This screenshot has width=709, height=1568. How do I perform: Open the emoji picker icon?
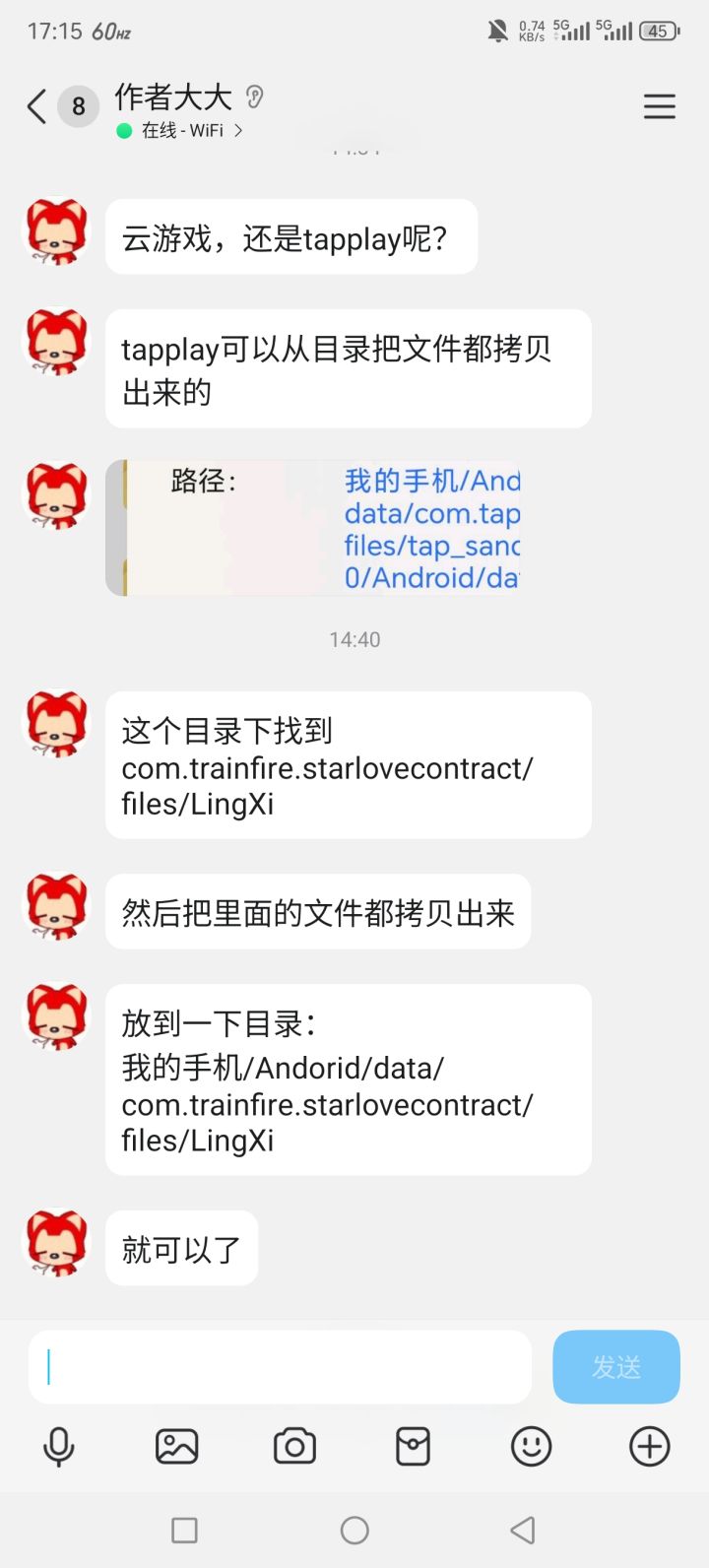531,1447
